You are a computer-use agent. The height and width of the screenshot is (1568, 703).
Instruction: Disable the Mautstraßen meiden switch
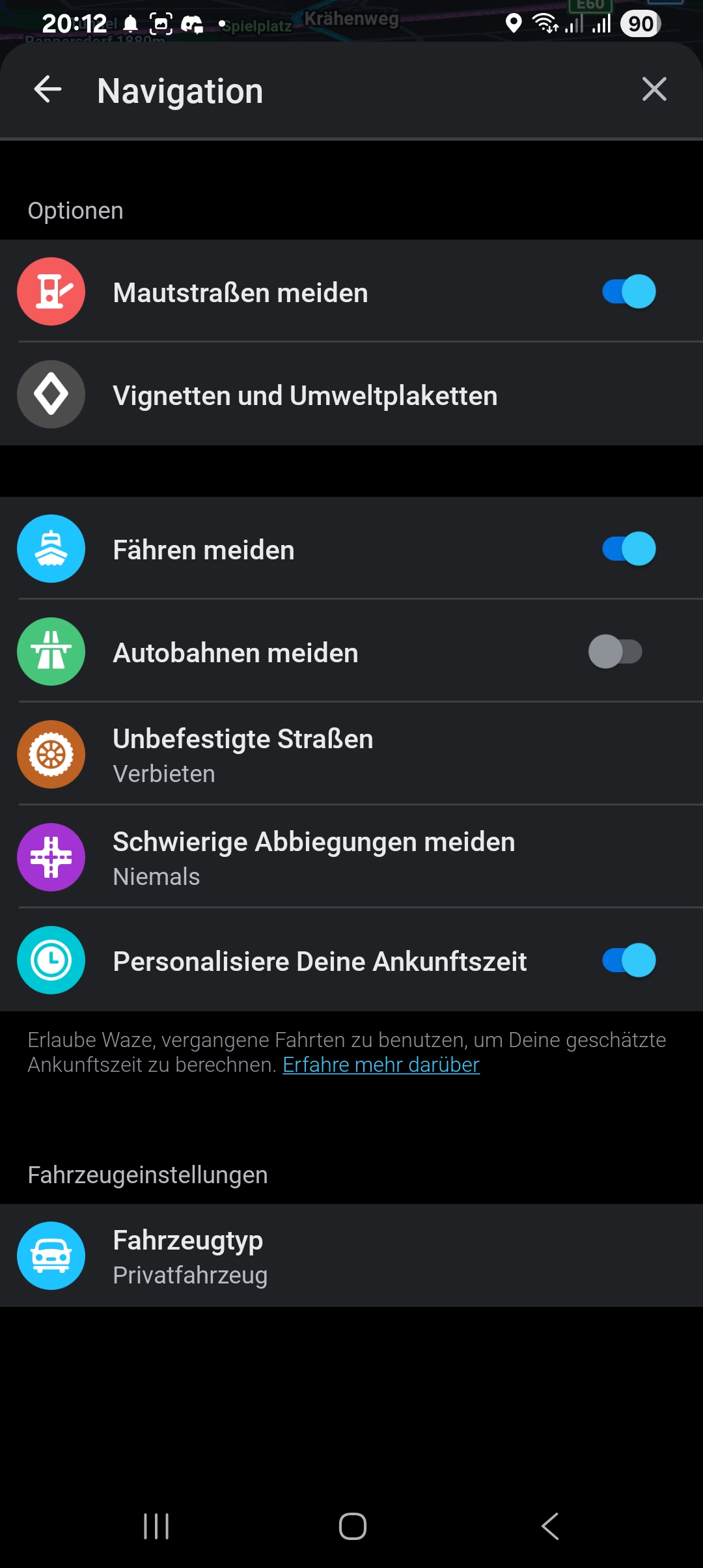(x=628, y=291)
